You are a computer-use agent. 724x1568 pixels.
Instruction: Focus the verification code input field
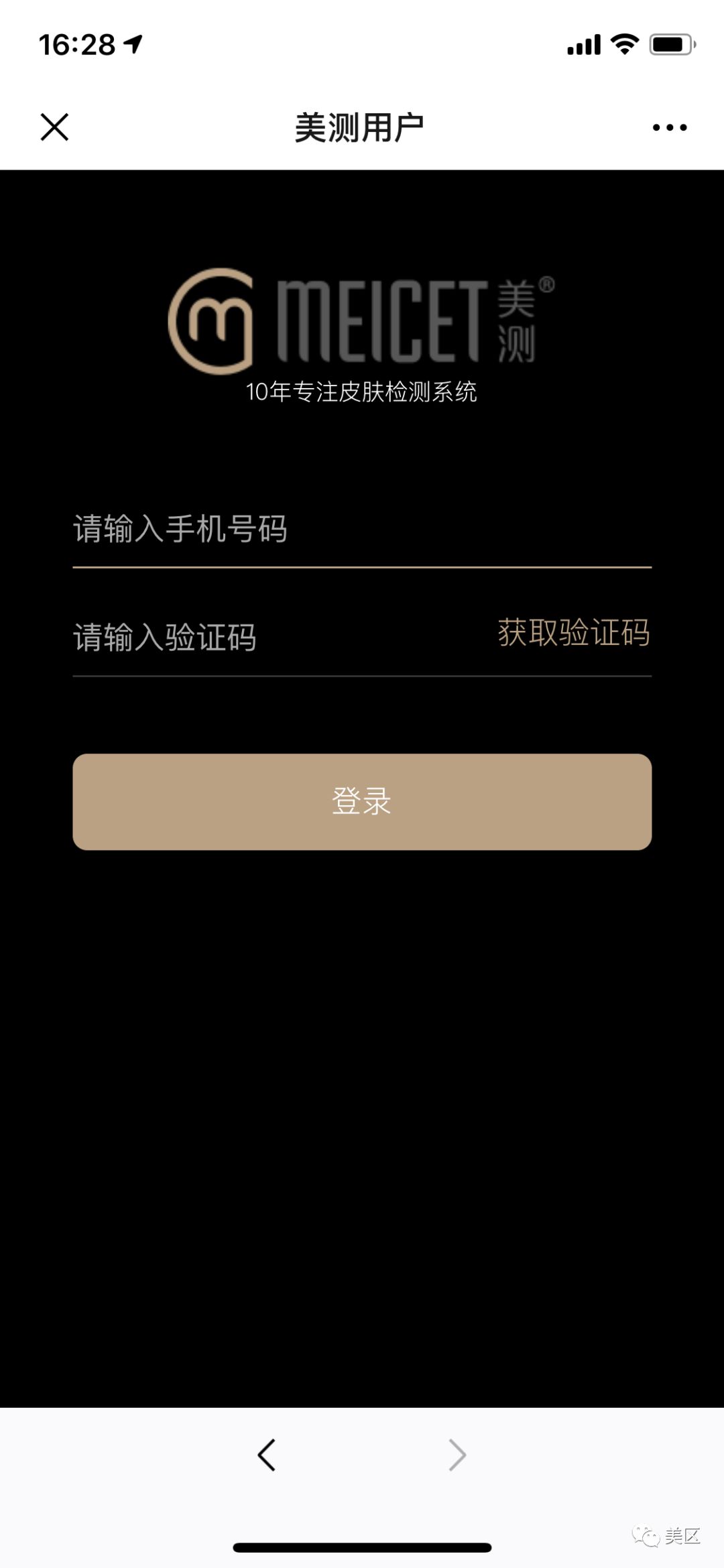coord(268,637)
